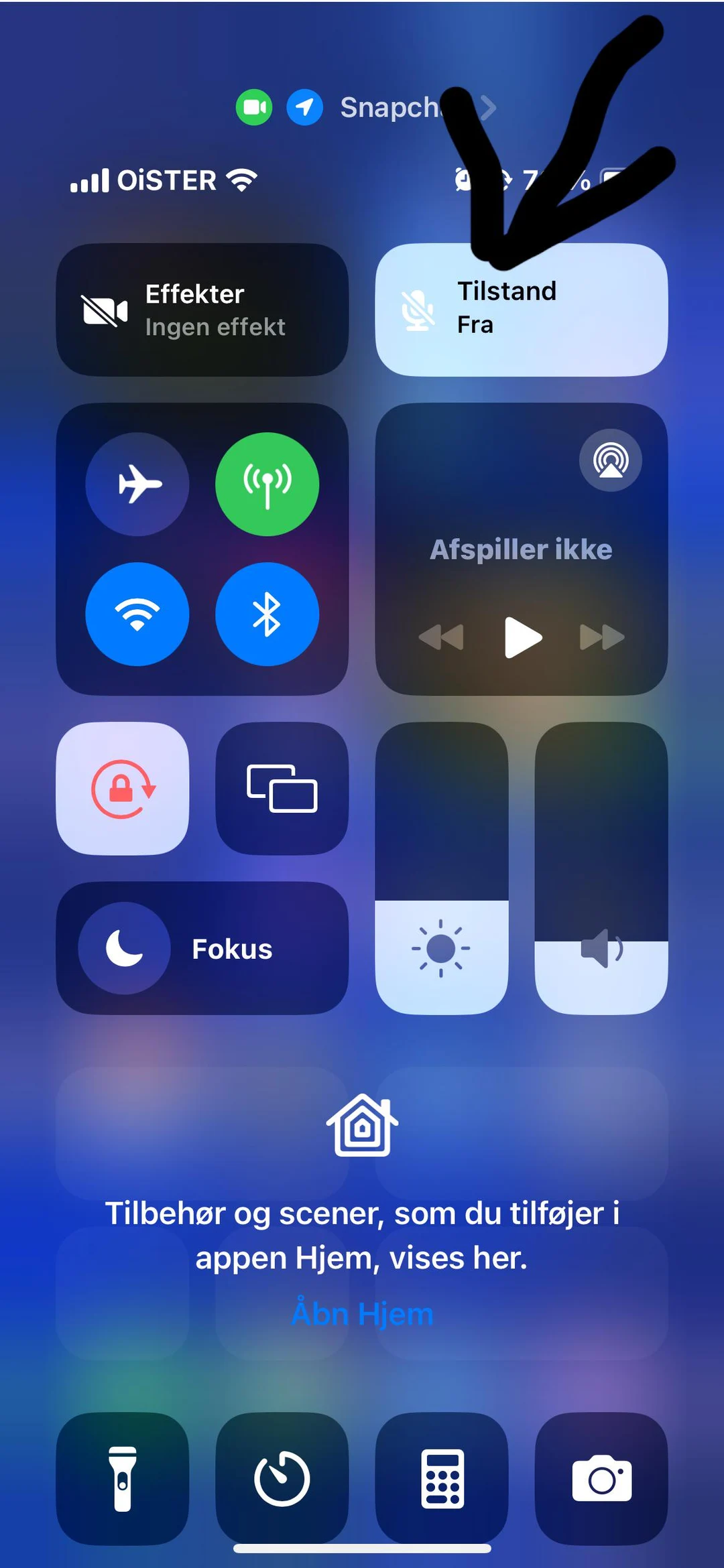724x1568 pixels.
Task: Open AirPlay in the media tile
Action: [610, 460]
